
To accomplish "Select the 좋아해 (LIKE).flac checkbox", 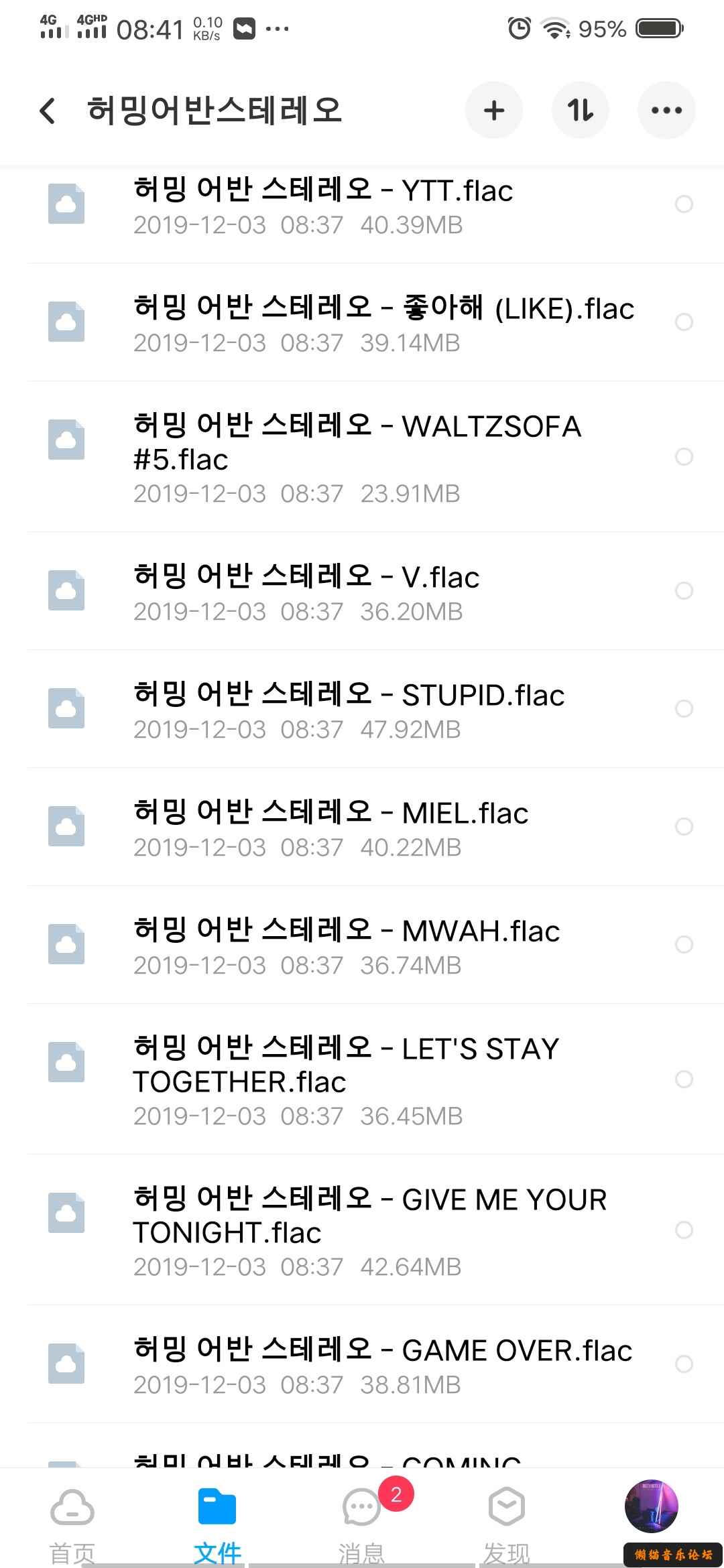I will point(684,322).
